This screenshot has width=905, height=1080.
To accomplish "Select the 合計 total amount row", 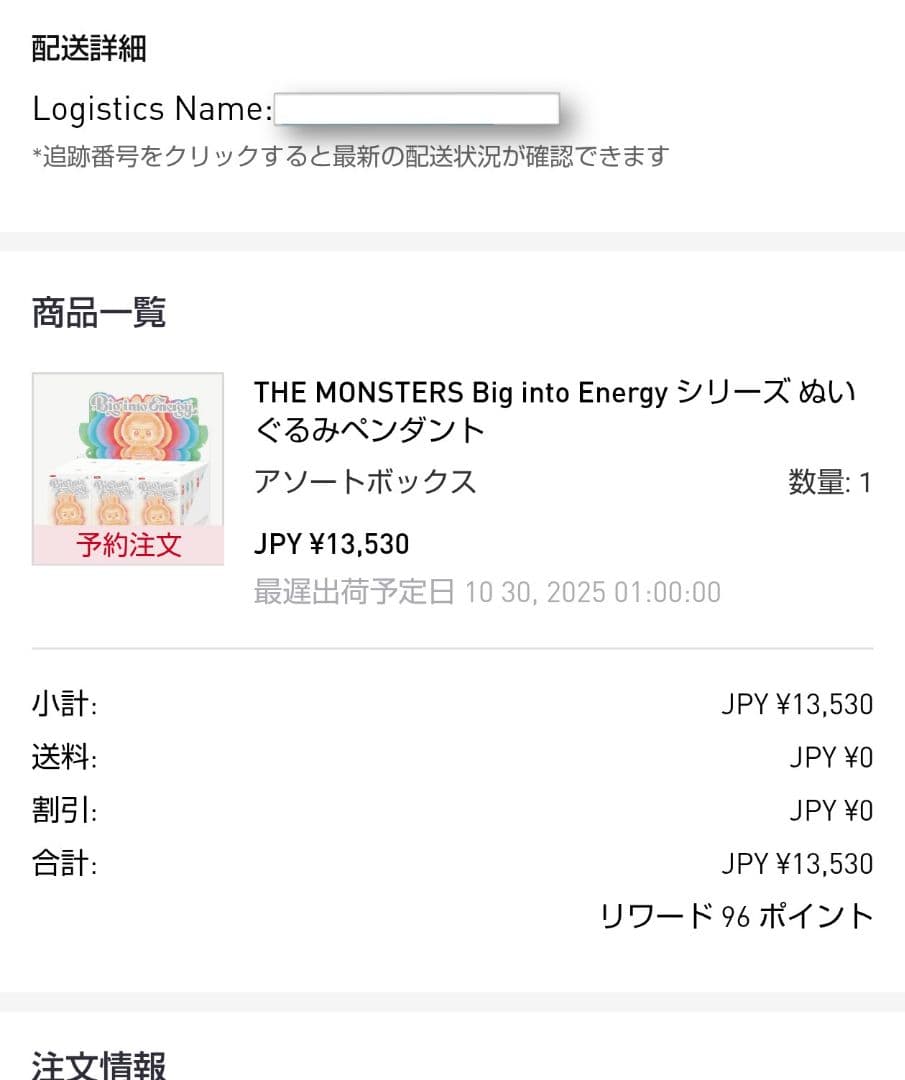I will pyautogui.click(x=63, y=863).
